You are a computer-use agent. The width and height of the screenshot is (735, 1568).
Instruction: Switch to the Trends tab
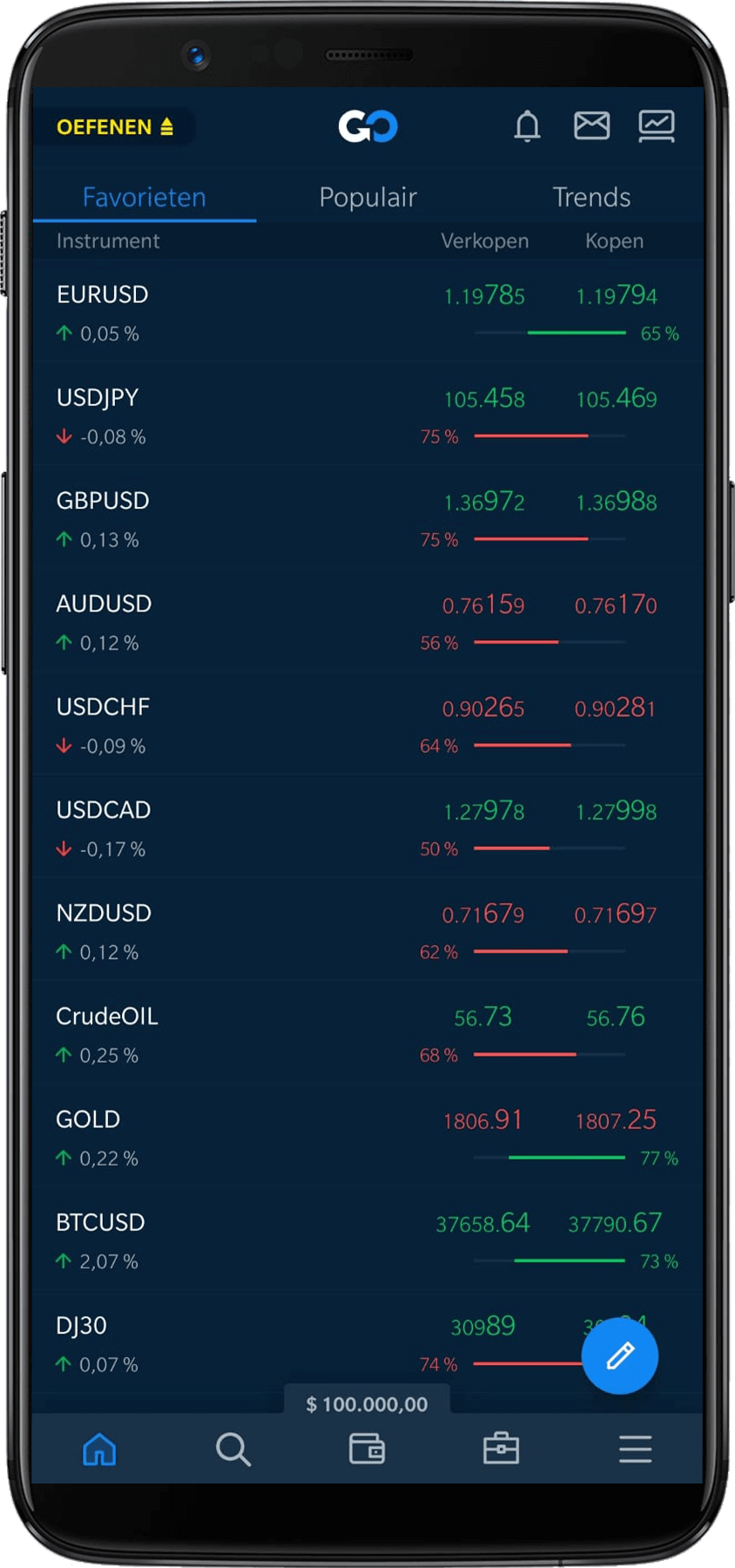[x=591, y=198]
